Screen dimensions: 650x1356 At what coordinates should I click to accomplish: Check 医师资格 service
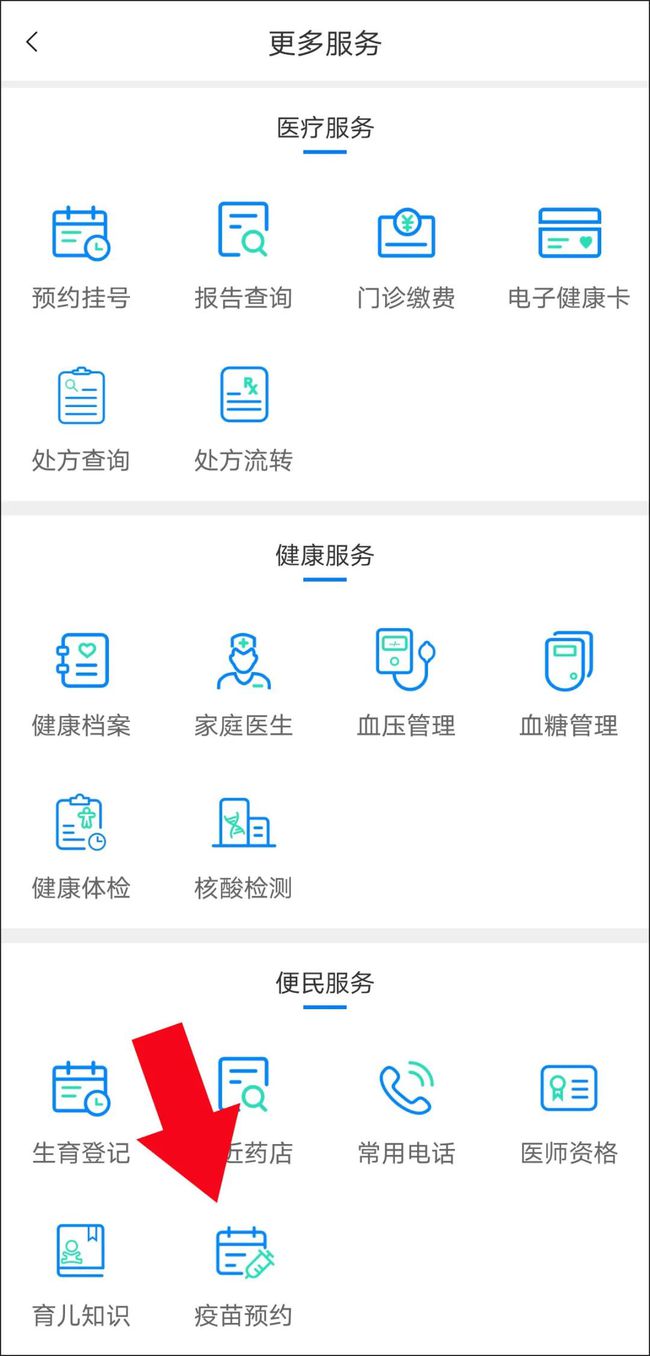569,1088
